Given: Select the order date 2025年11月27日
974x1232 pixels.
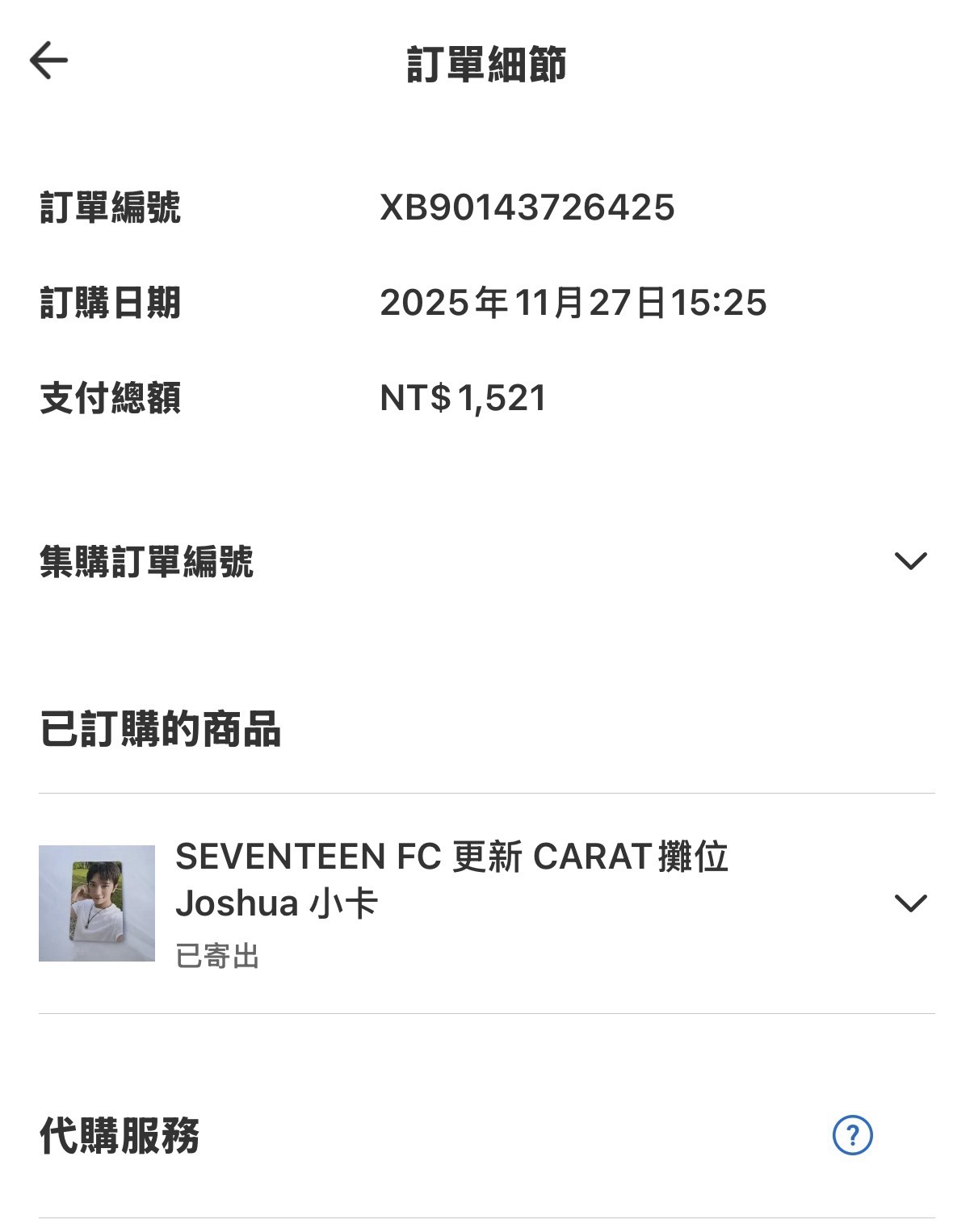Looking at the screenshot, I should coord(573,304).
